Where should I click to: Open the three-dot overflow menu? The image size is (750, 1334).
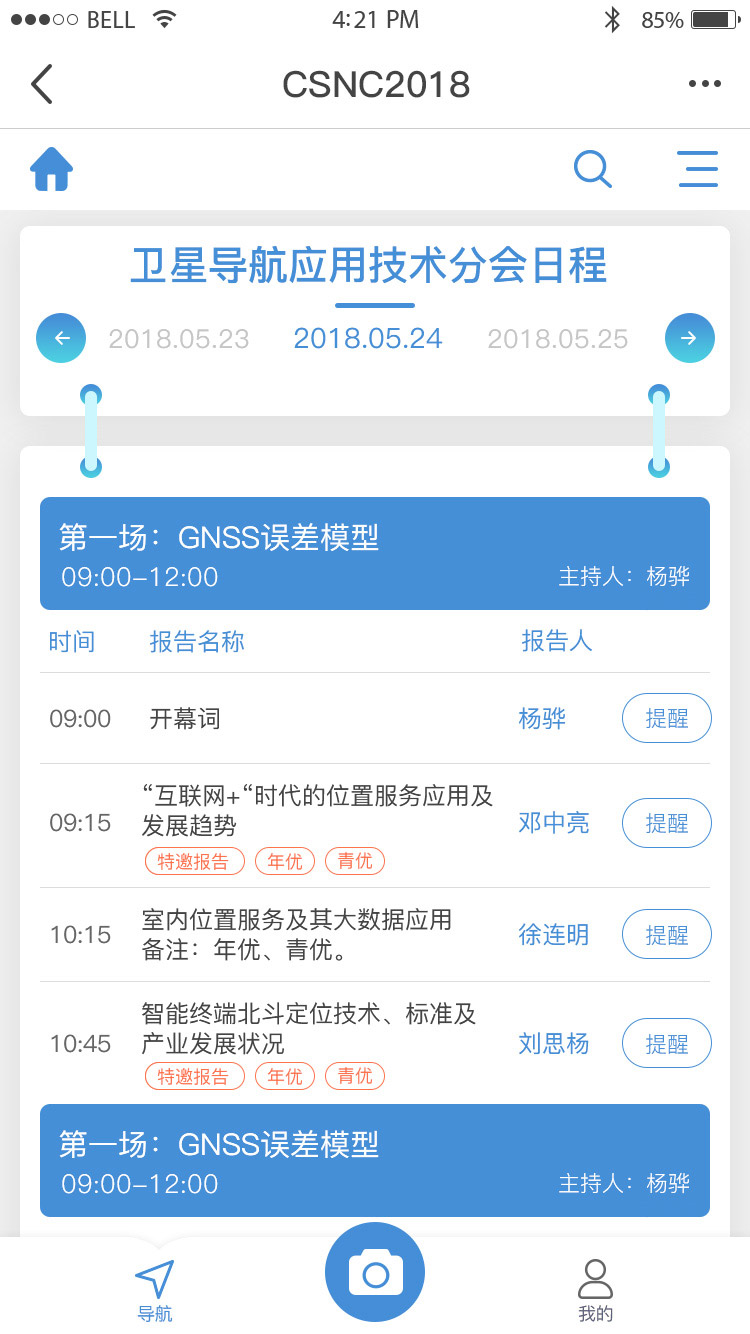(705, 85)
